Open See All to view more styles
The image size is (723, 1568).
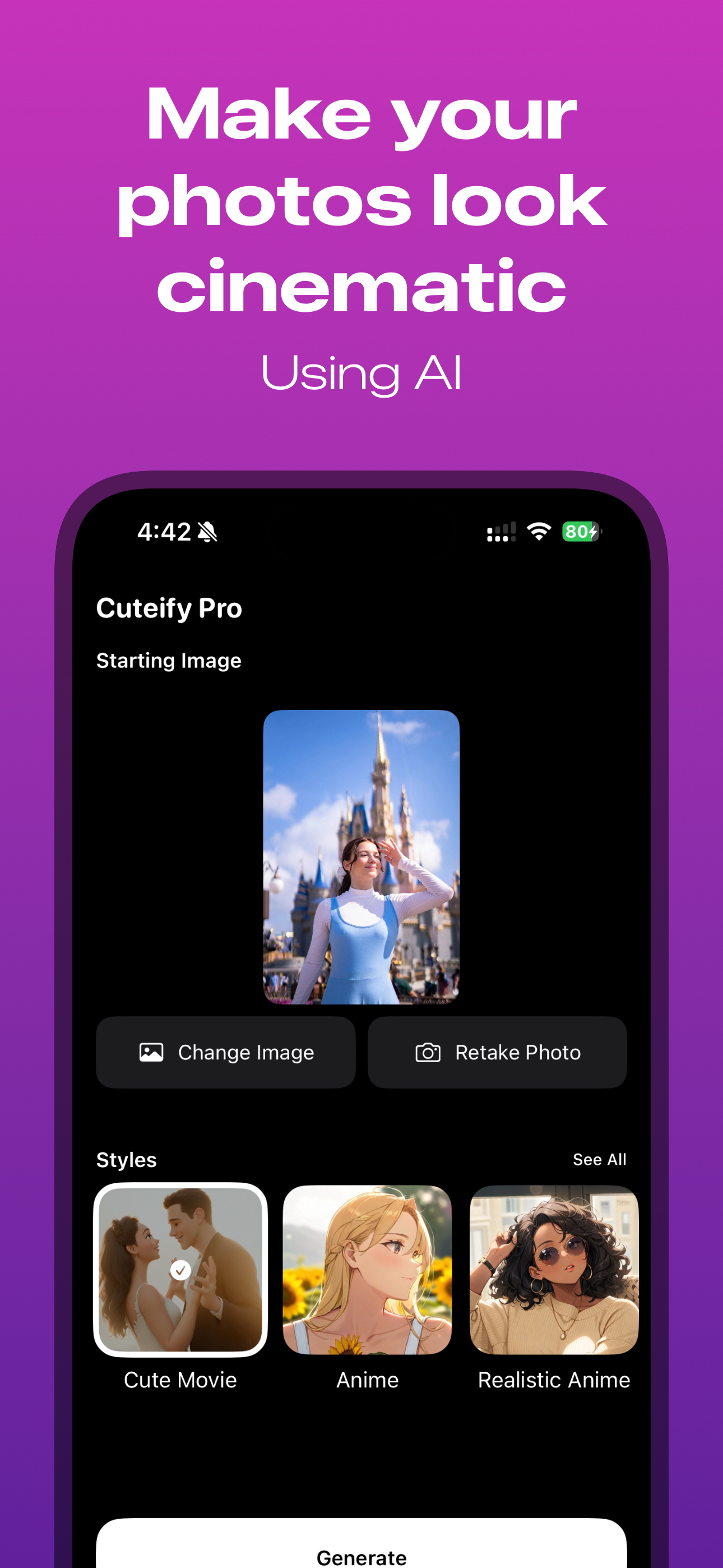pos(600,1159)
